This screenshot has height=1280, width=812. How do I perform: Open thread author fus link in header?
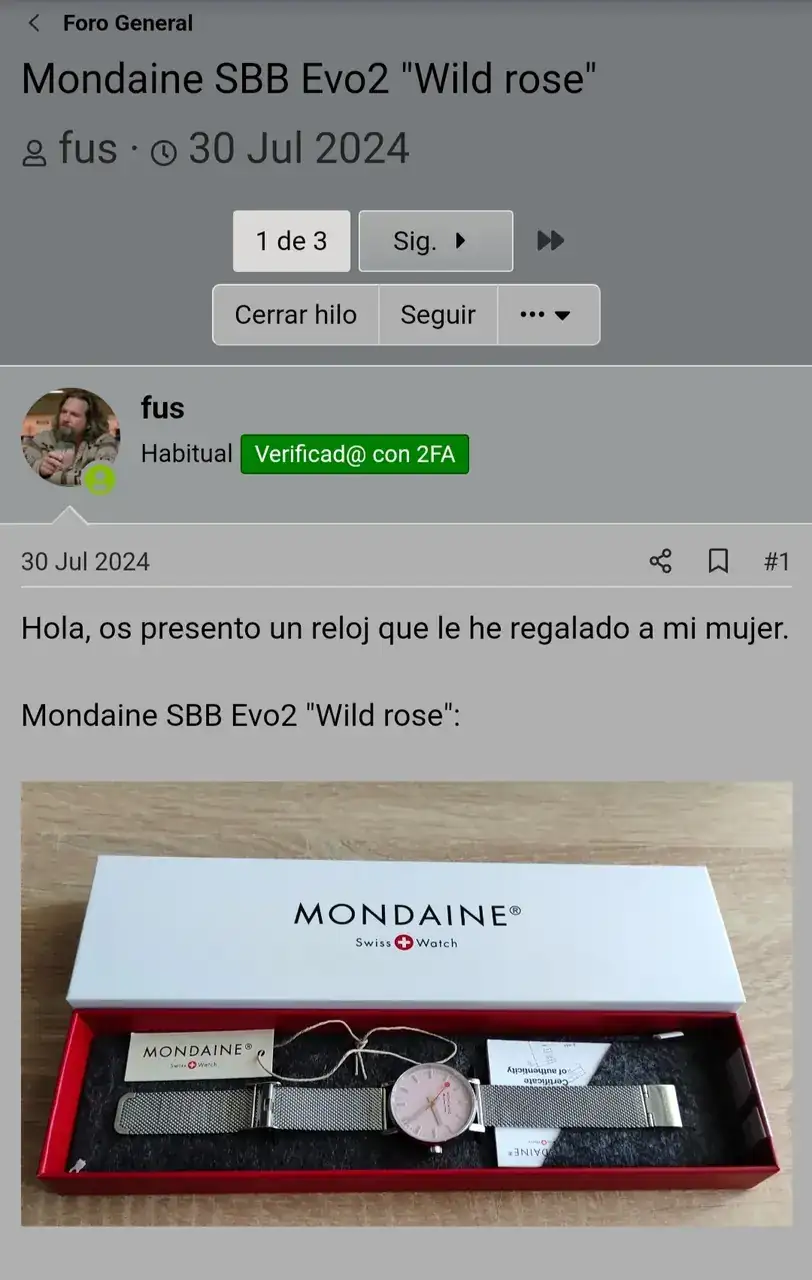click(88, 150)
